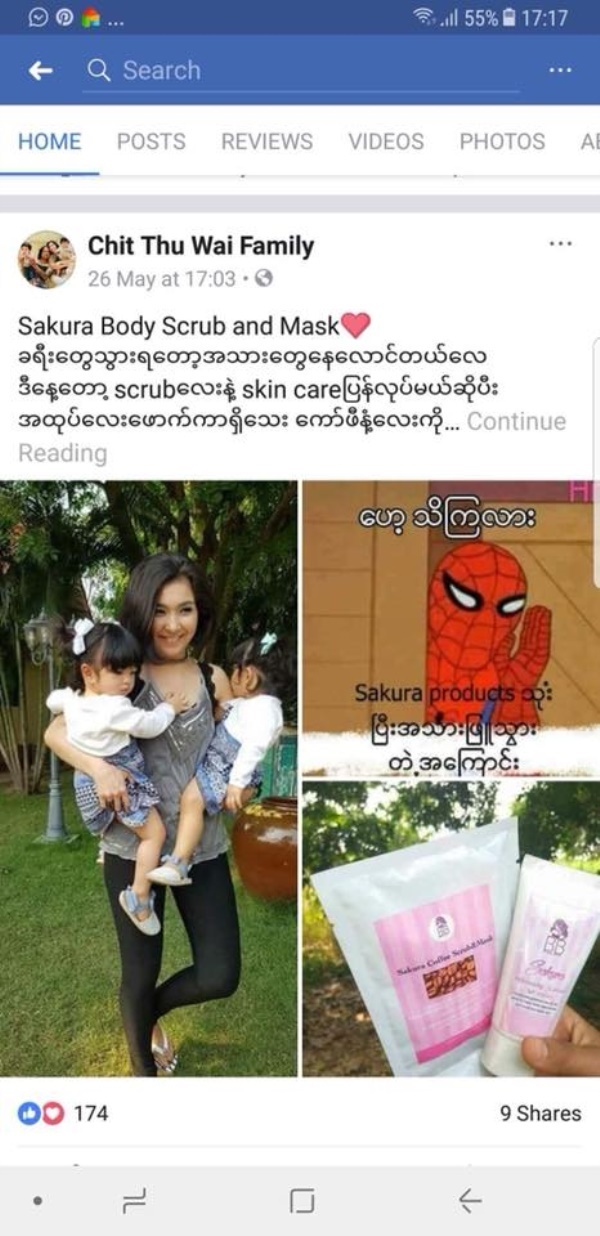View the 9 Shares list
600x1236 pixels.
point(540,1113)
